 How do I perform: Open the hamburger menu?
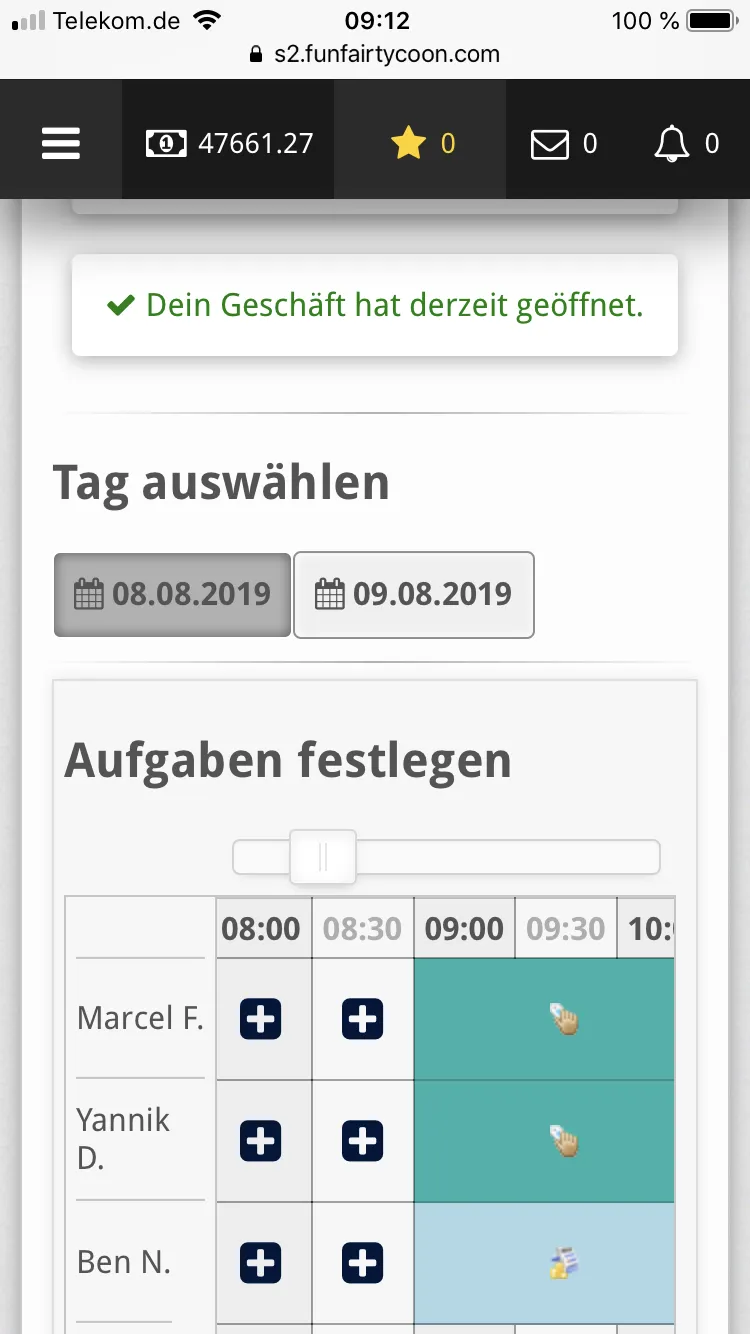click(61, 144)
